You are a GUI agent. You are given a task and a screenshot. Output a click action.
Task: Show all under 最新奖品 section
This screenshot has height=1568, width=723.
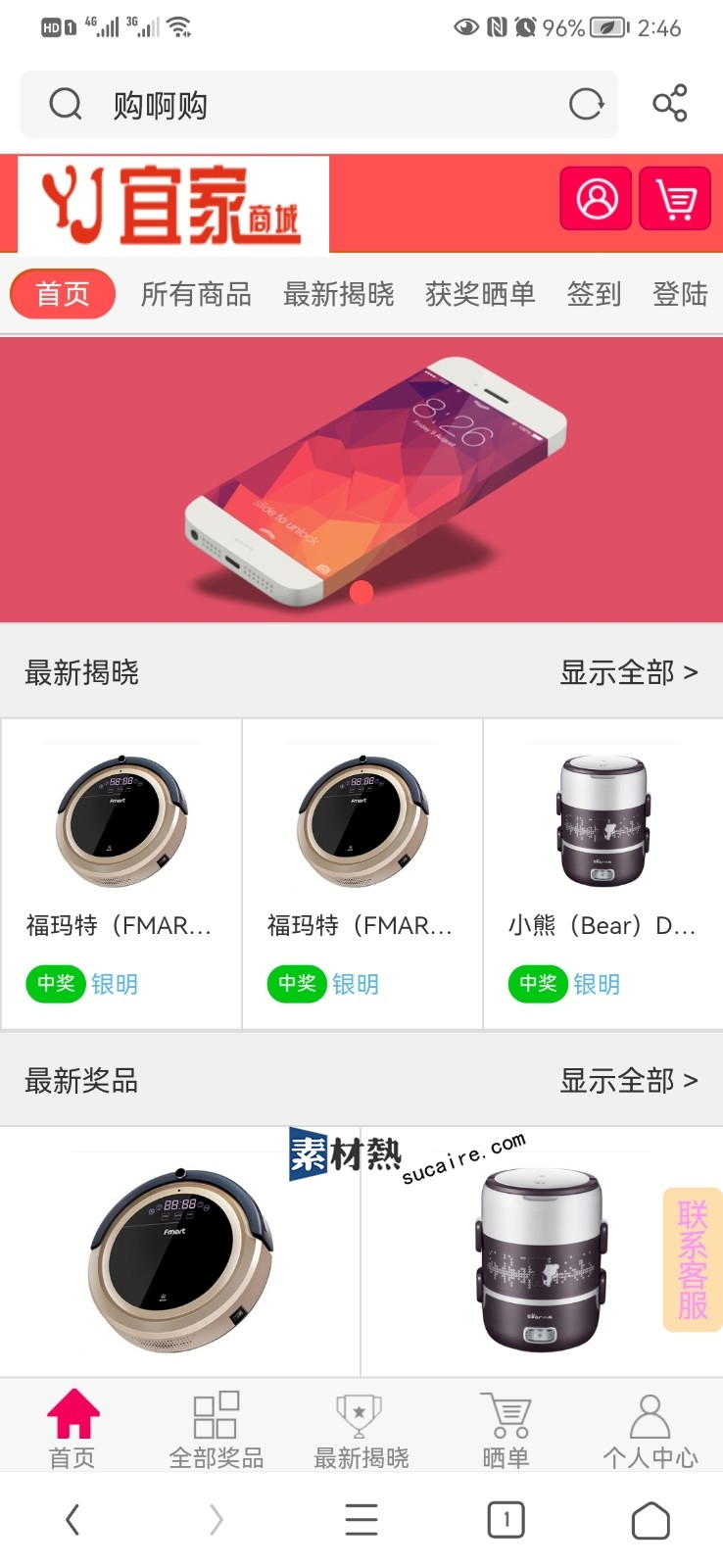click(x=628, y=1081)
